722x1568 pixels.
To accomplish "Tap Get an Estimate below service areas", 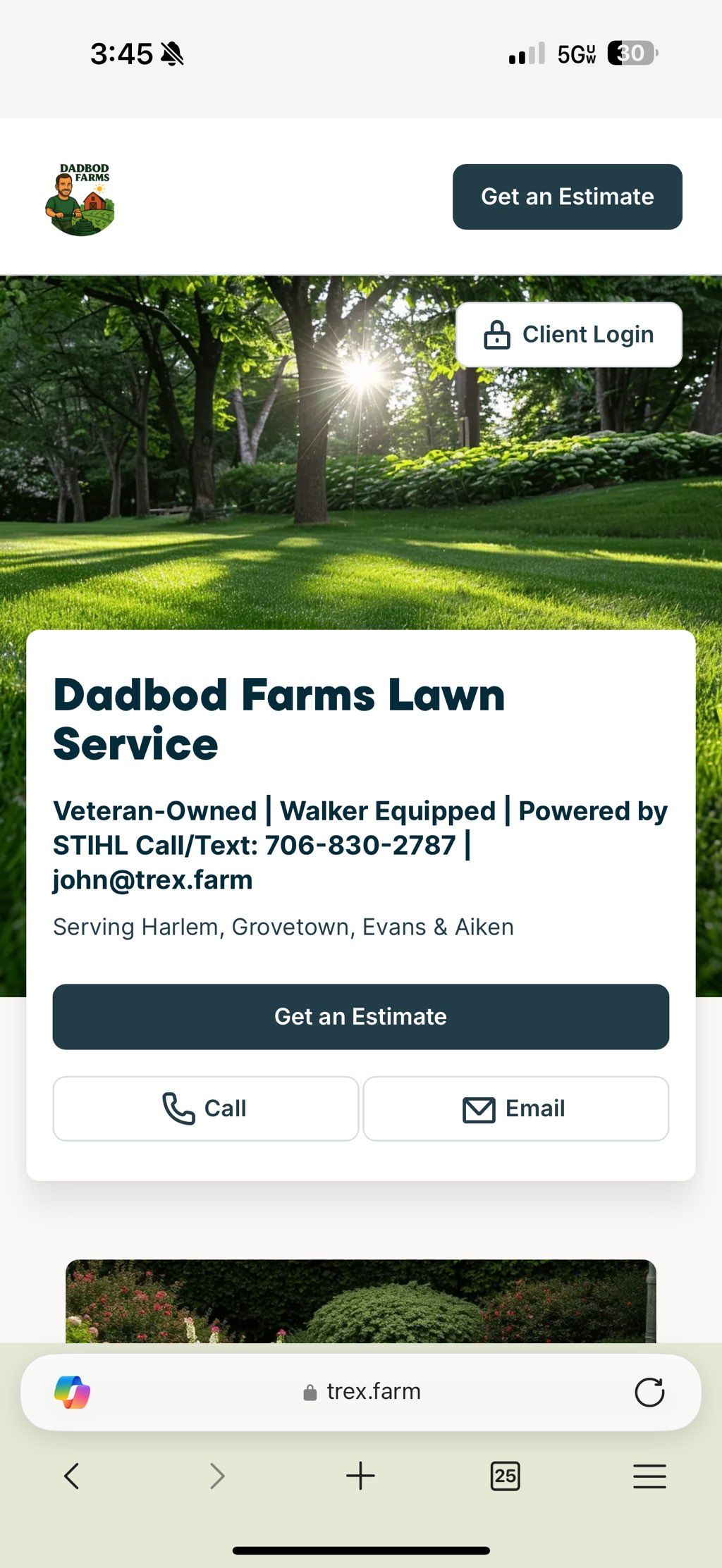I will [x=360, y=1016].
